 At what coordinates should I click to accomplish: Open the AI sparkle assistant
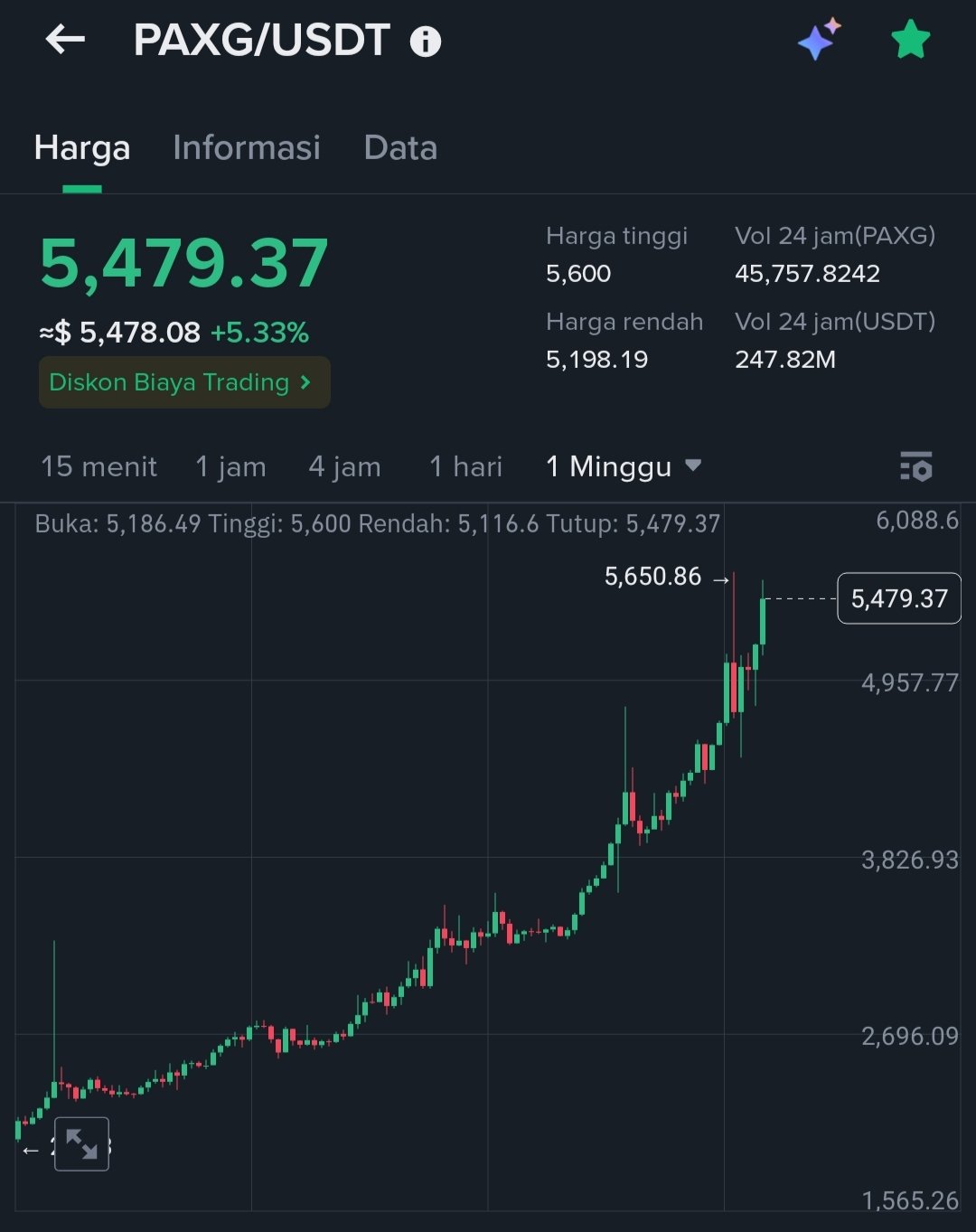(819, 40)
